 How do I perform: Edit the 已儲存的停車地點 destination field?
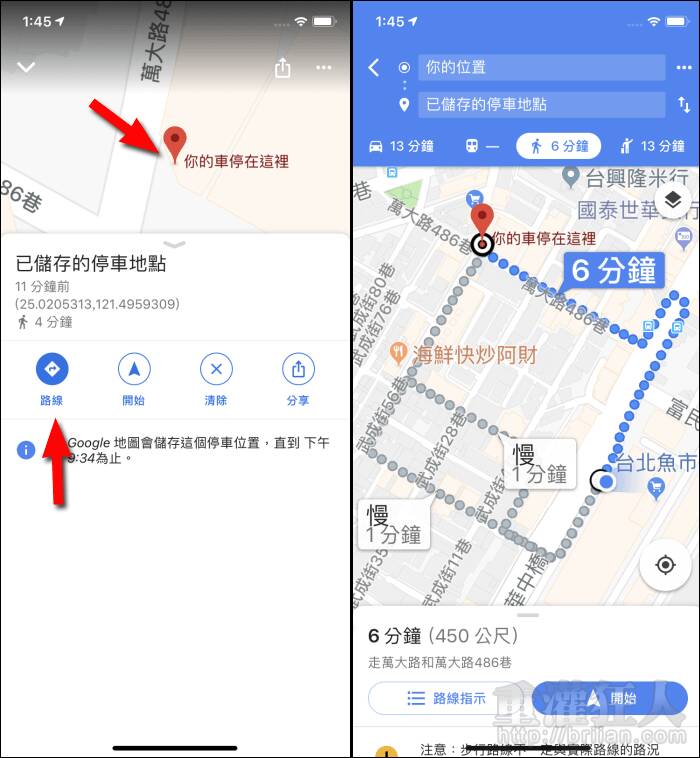tap(541, 104)
